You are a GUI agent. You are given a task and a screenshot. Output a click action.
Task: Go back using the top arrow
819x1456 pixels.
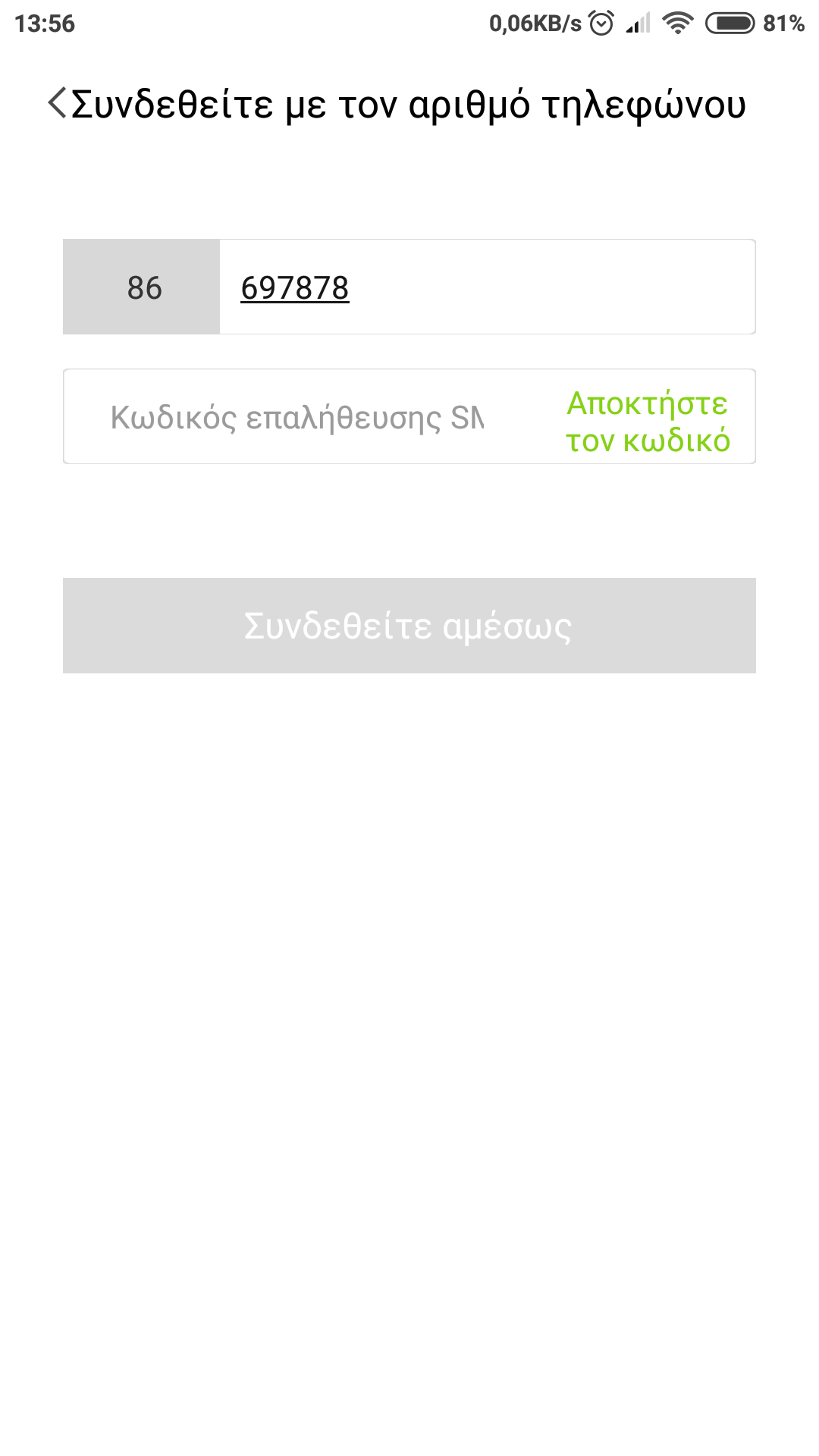(x=58, y=103)
